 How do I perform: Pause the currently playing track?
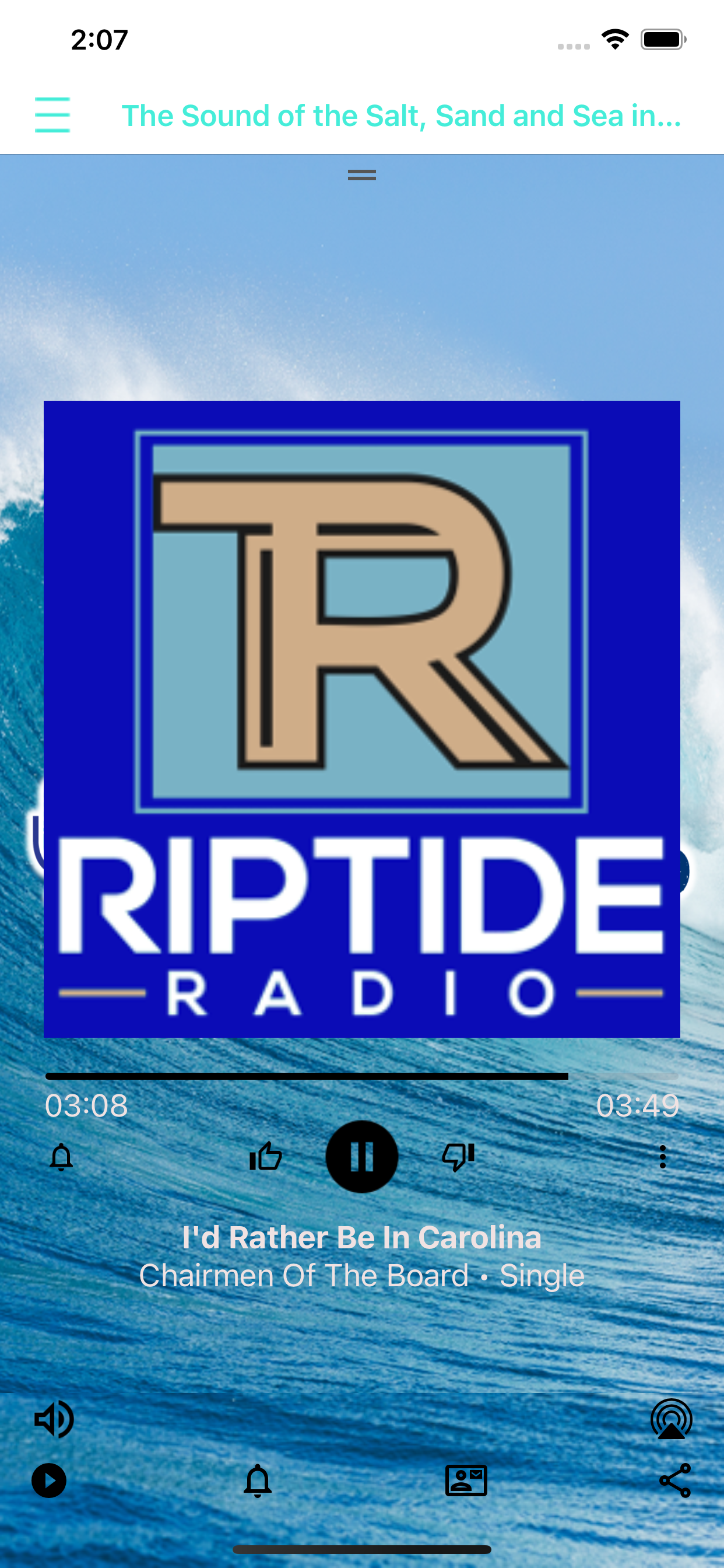pyautogui.click(x=361, y=1156)
